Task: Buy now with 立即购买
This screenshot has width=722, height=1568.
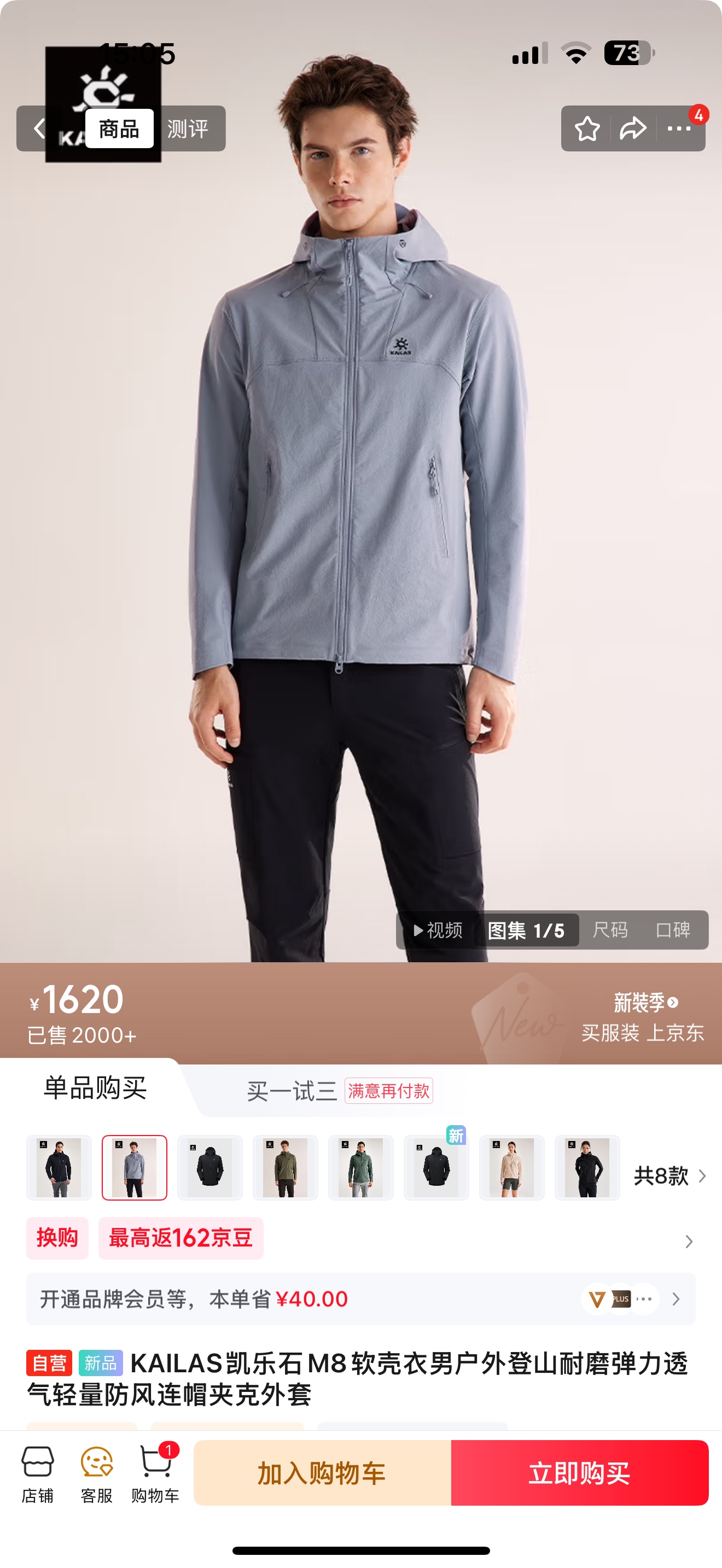Action: (x=579, y=1473)
